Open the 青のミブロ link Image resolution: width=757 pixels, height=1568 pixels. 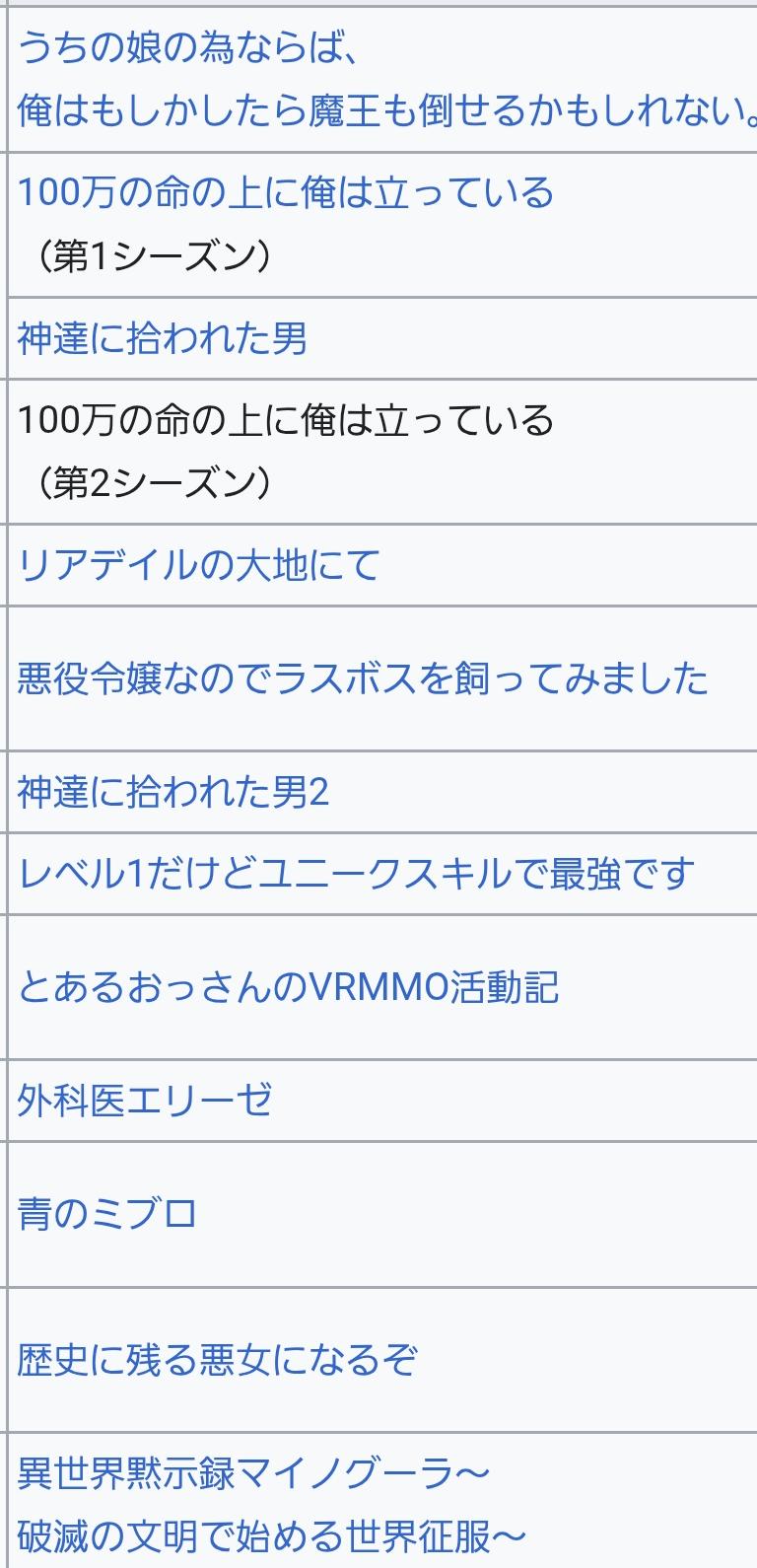[107, 1214]
